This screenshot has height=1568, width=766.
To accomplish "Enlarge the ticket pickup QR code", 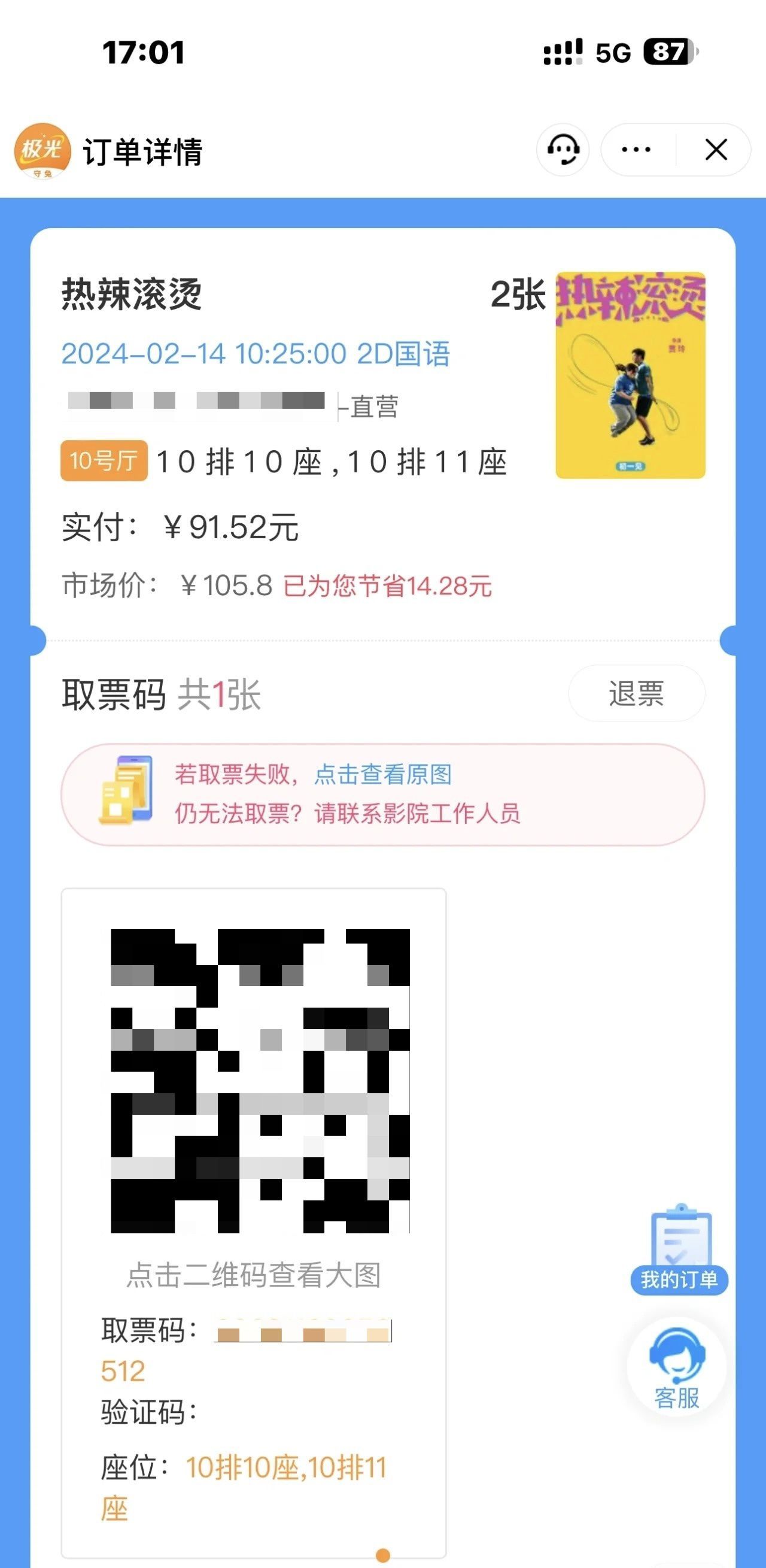I will pyautogui.click(x=260, y=1081).
